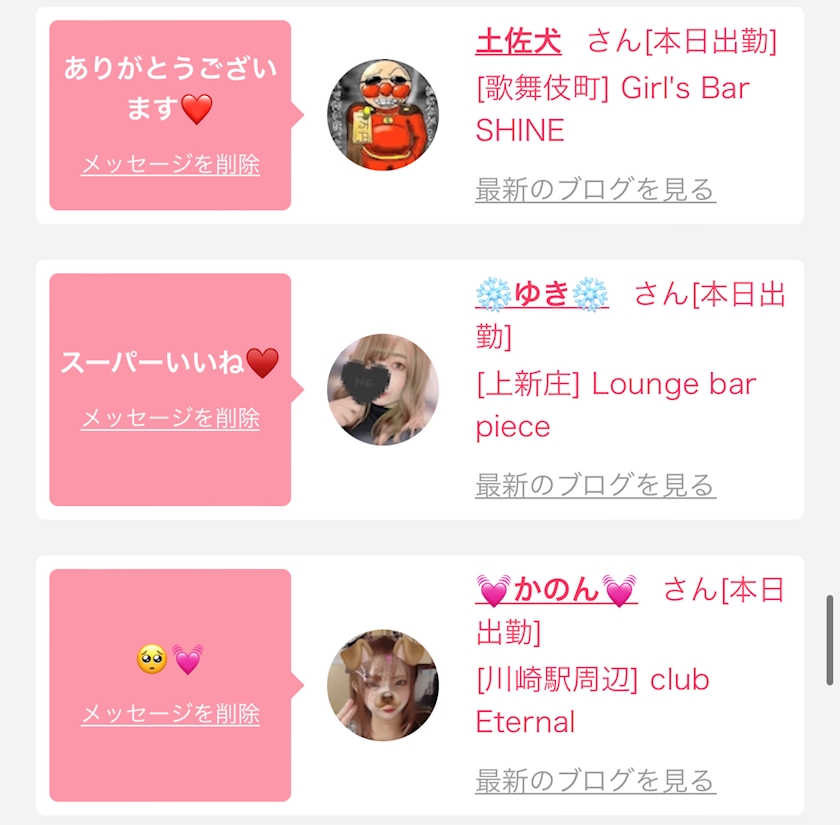Delete the emoji message to かのん
The height and width of the screenshot is (825, 840).
(x=170, y=714)
